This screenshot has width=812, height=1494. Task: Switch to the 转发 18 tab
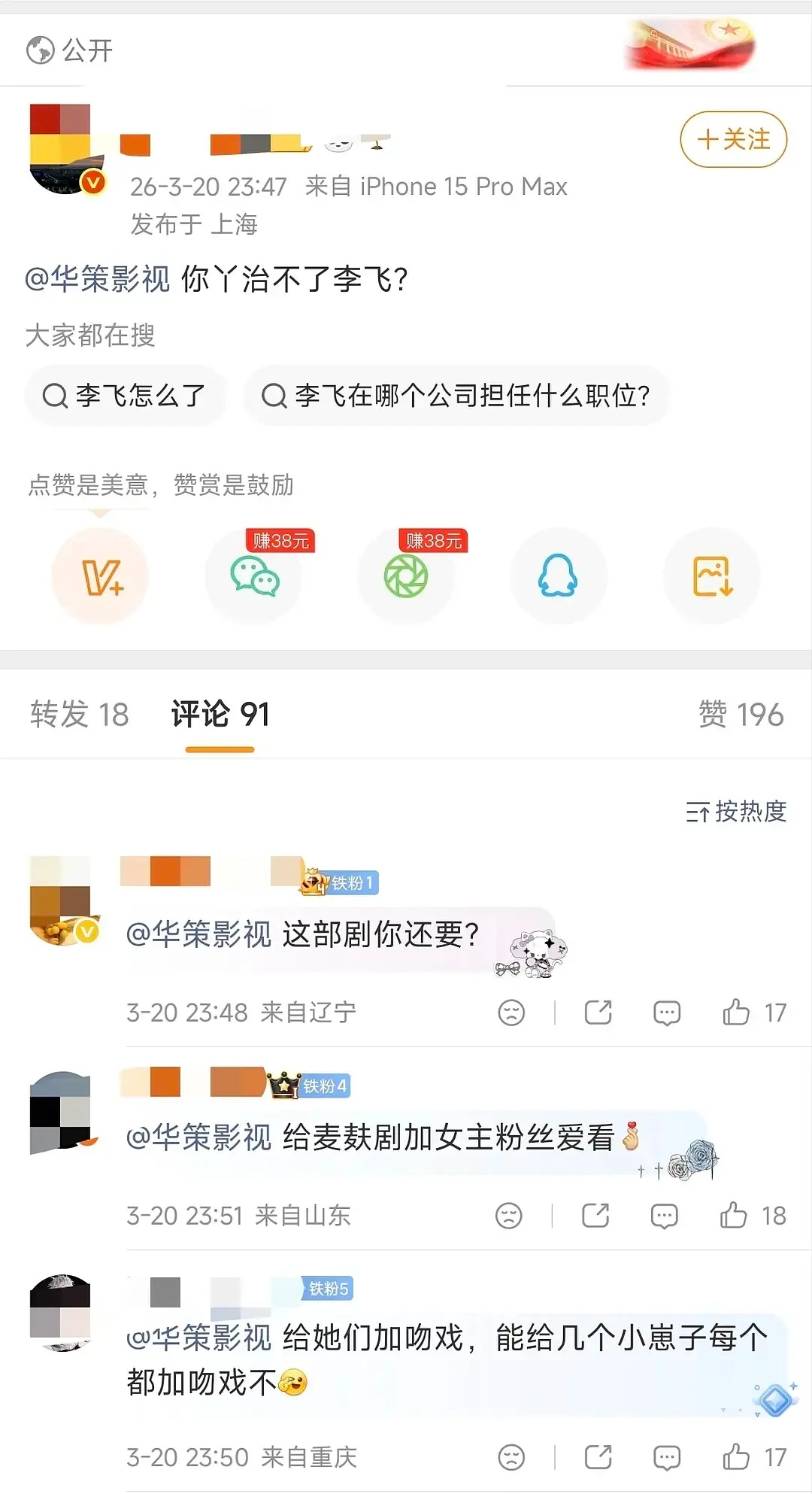point(78,714)
